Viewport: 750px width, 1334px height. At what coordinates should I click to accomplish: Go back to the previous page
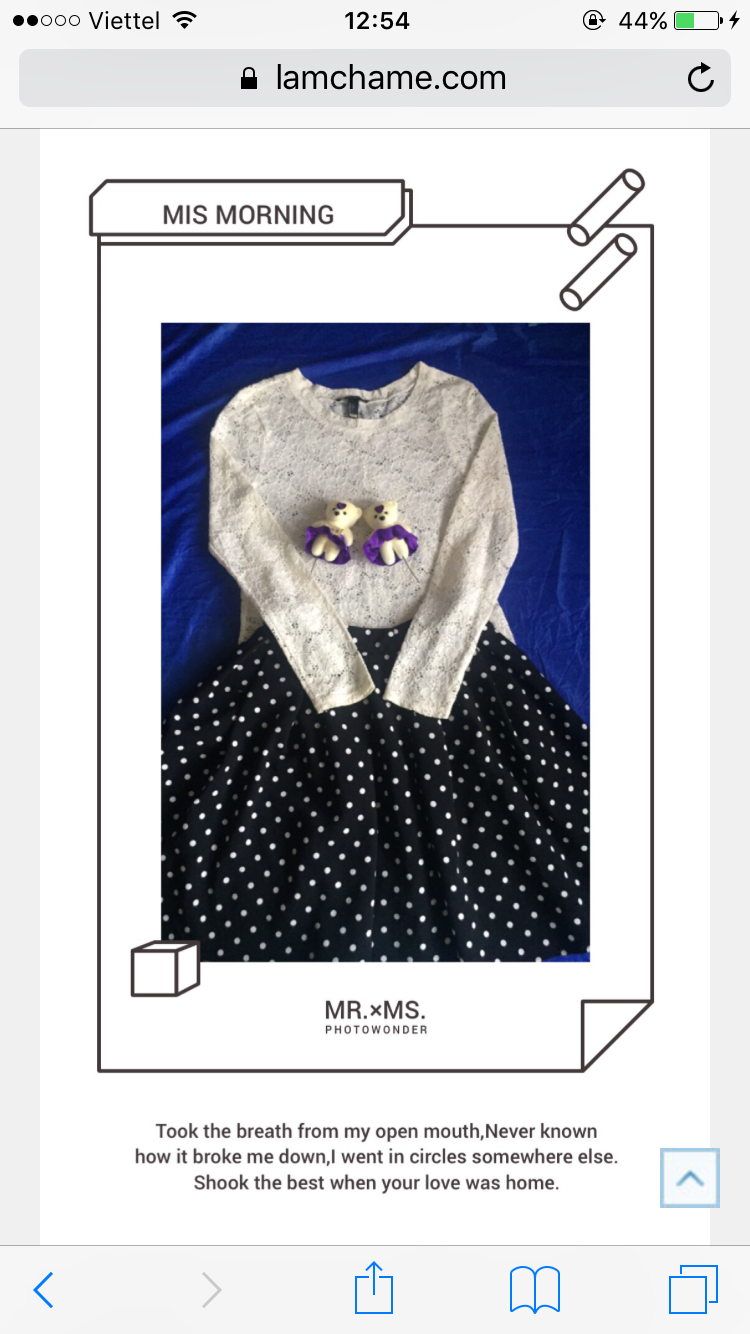click(x=43, y=1290)
